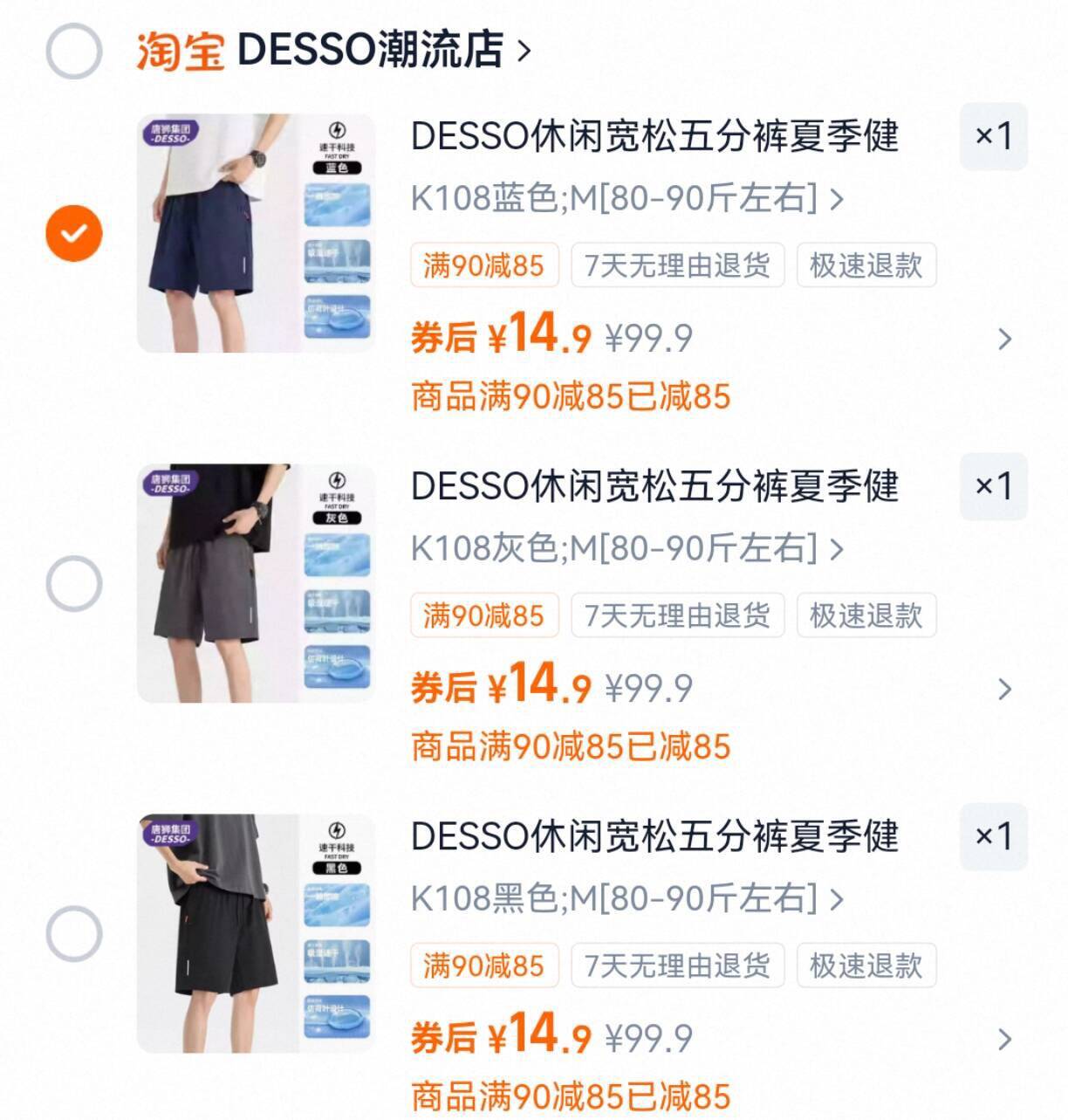1068x1120 pixels.
Task: Expand price details for K108灰色 shorts
Action: [1004, 690]
